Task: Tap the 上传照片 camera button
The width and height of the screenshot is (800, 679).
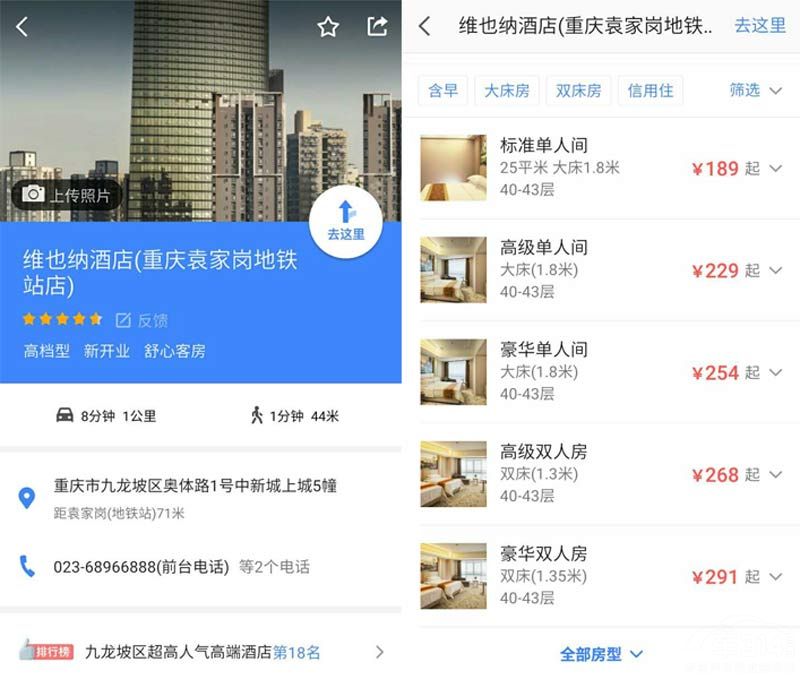Action: (67, 194)
